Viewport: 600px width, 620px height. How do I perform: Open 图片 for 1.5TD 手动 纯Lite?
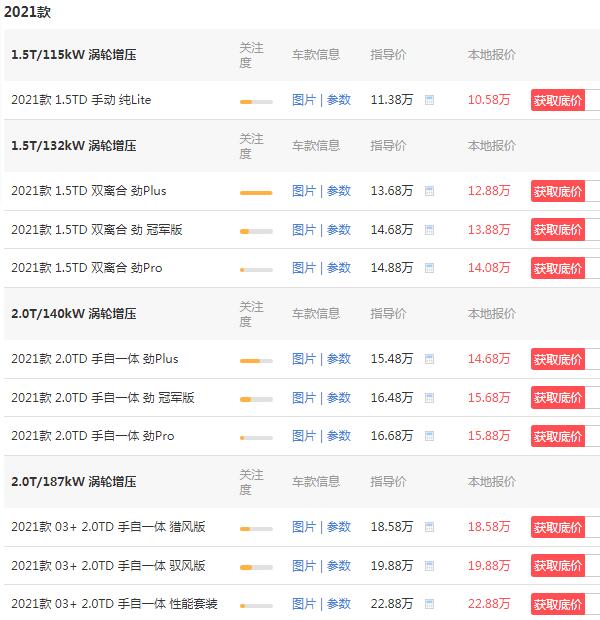(x=303, y=100)
